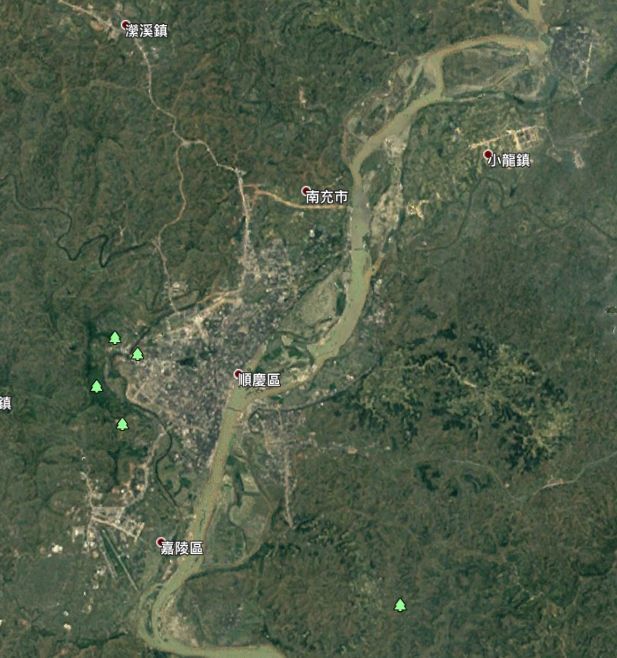The height and width of the screenshot is (658, 617).
Task: Tap the 嘉陵區 place marker
Action: point(161,542)
